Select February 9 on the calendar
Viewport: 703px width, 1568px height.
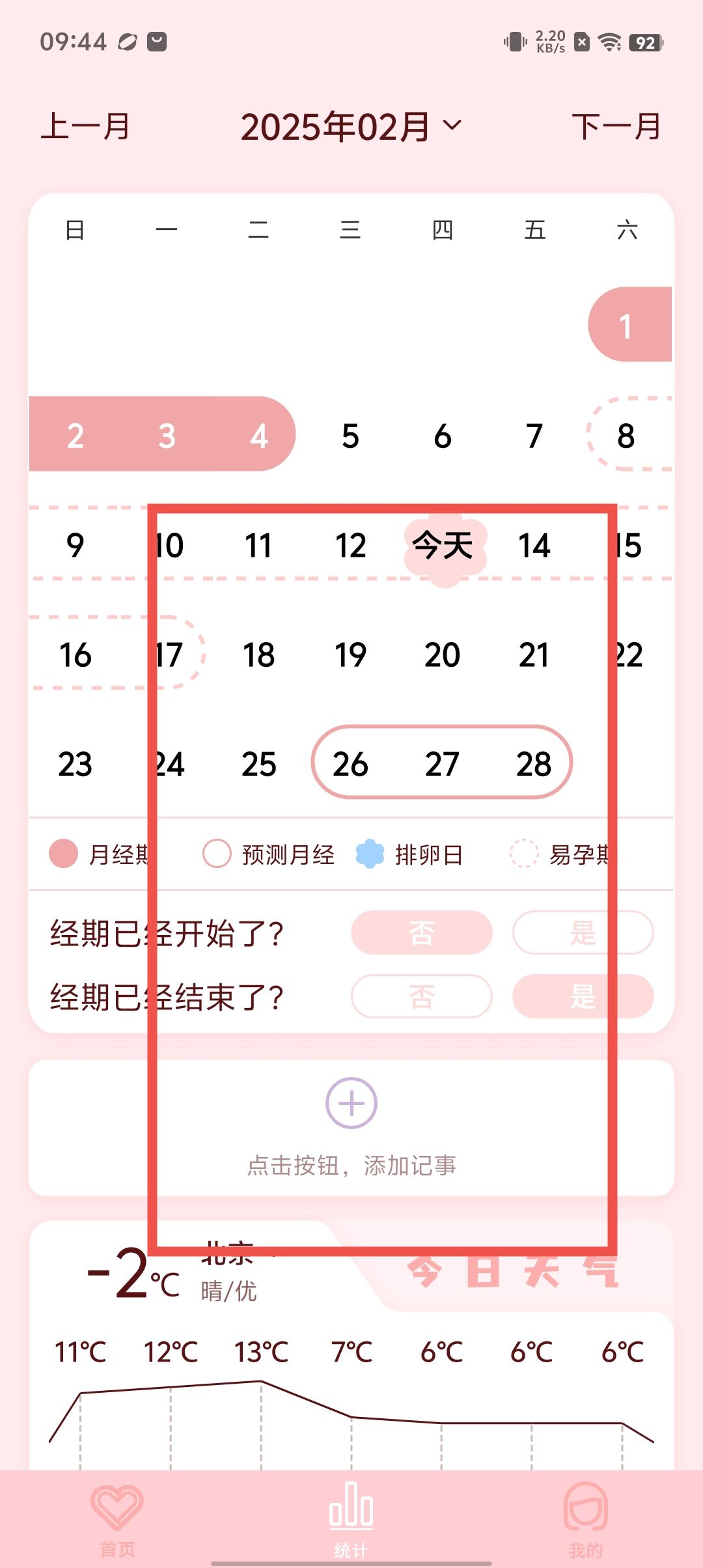75,545
